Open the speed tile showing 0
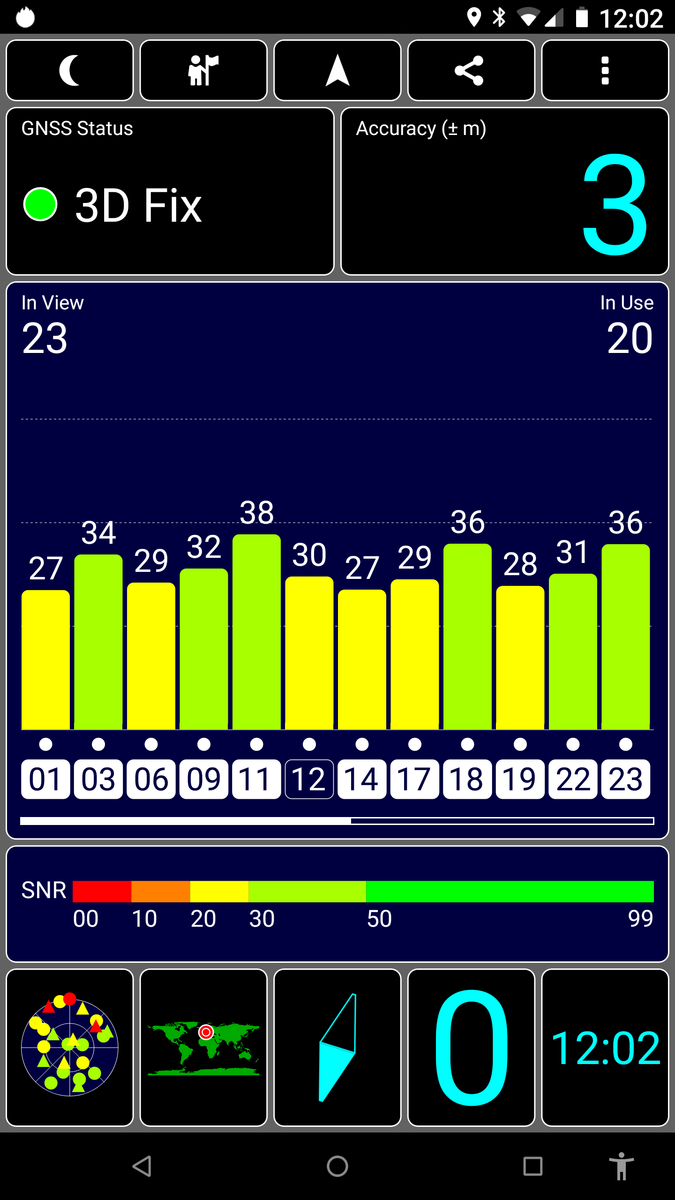 point(471,1047)
